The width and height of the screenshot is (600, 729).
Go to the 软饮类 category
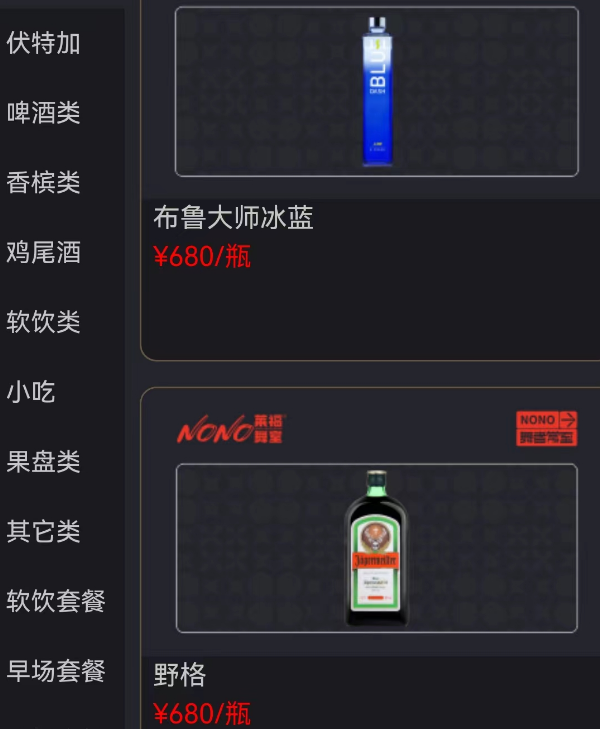(44, 322)
